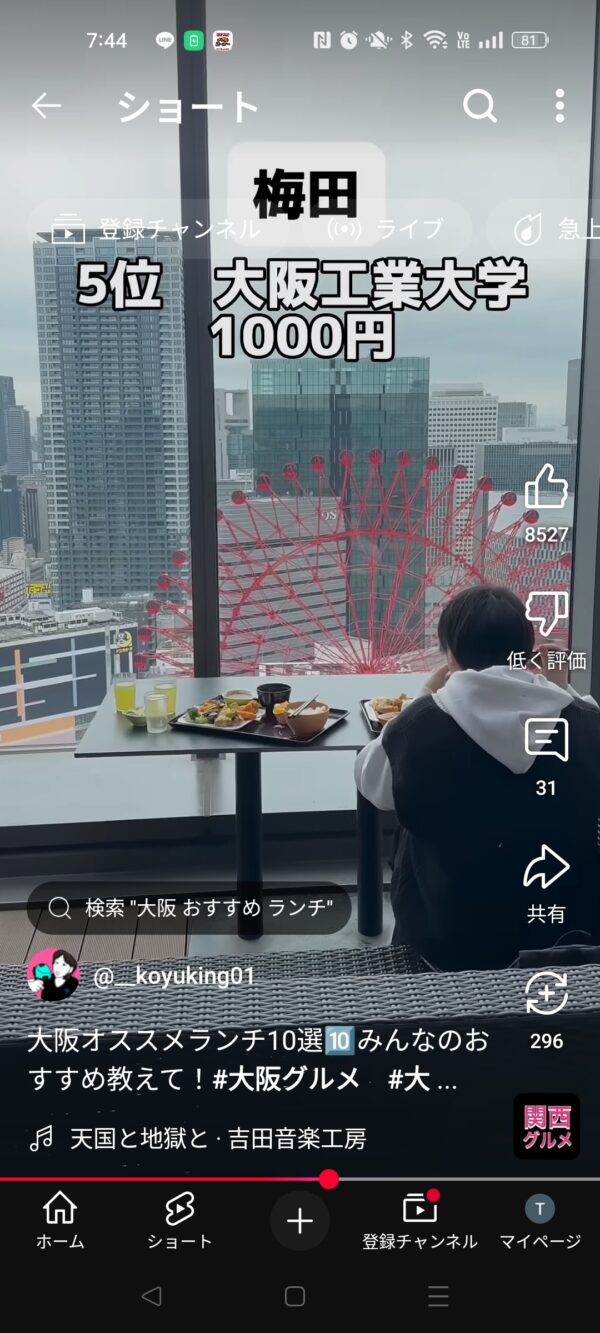
Task: Go back from the Shorts player
Action: (x=46, y=106)
